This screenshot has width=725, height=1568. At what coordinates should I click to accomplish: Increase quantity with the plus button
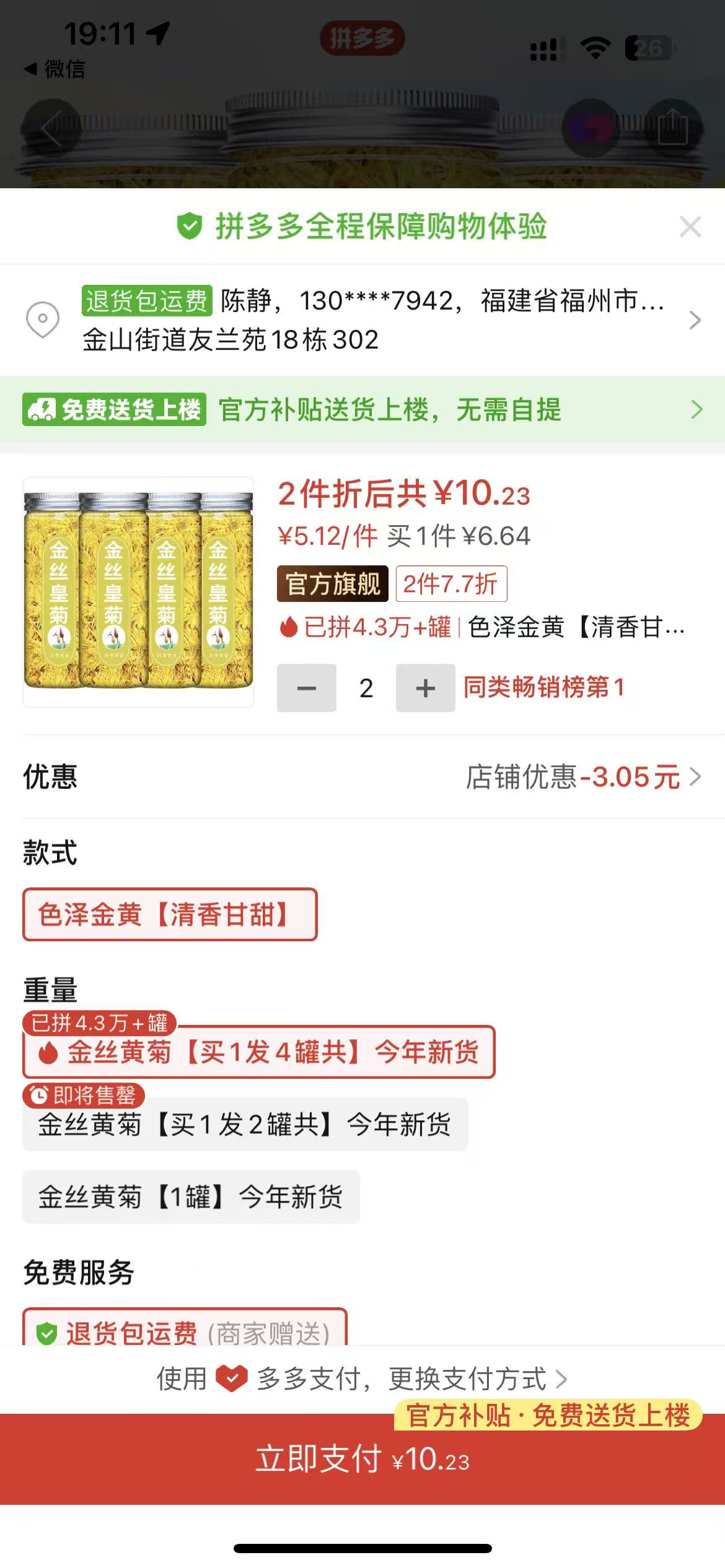tap(426, 688)
